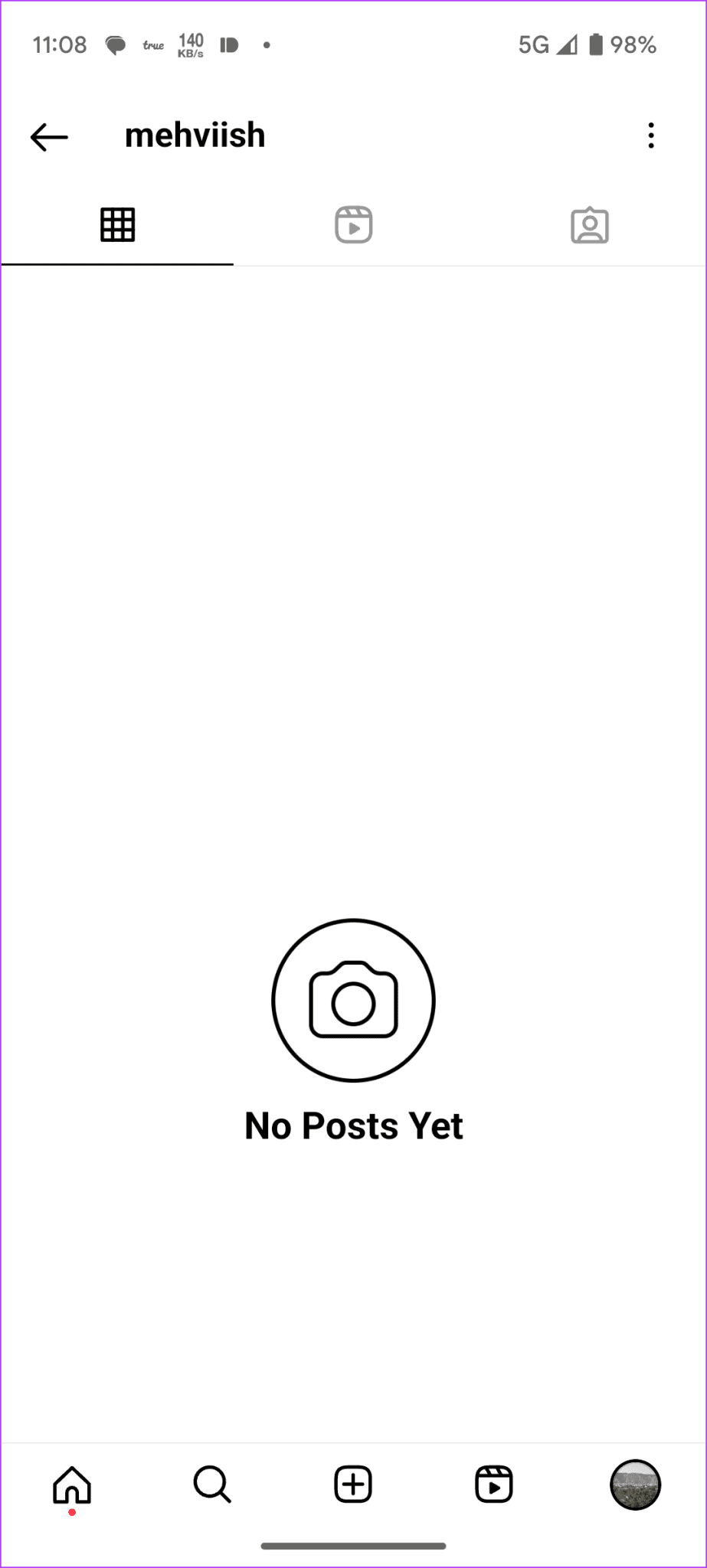Open the Reels tab on profile
This screenshot has height=1568, width=707.
pos(352,224)
